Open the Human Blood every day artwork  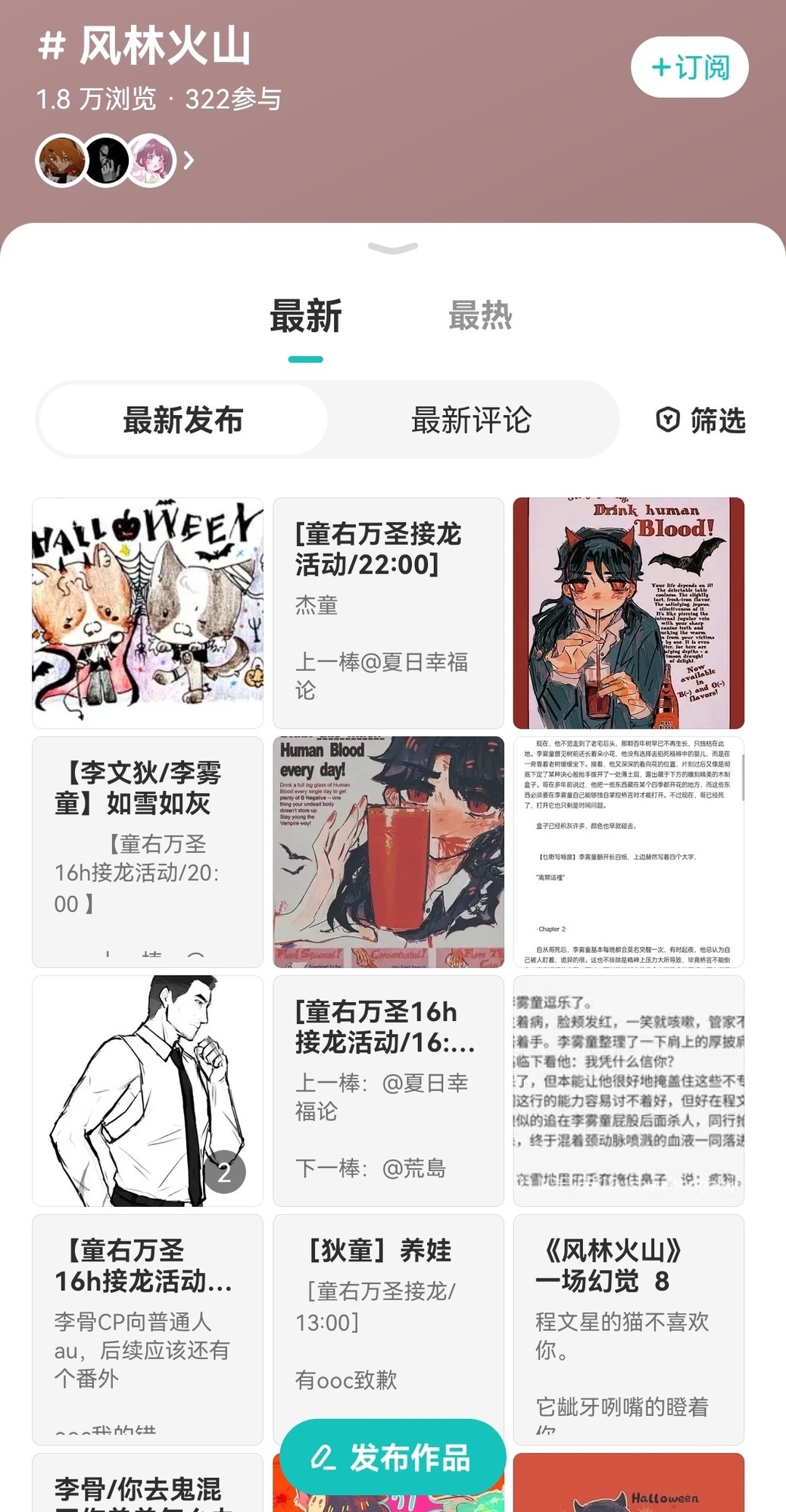pos(388,851)
